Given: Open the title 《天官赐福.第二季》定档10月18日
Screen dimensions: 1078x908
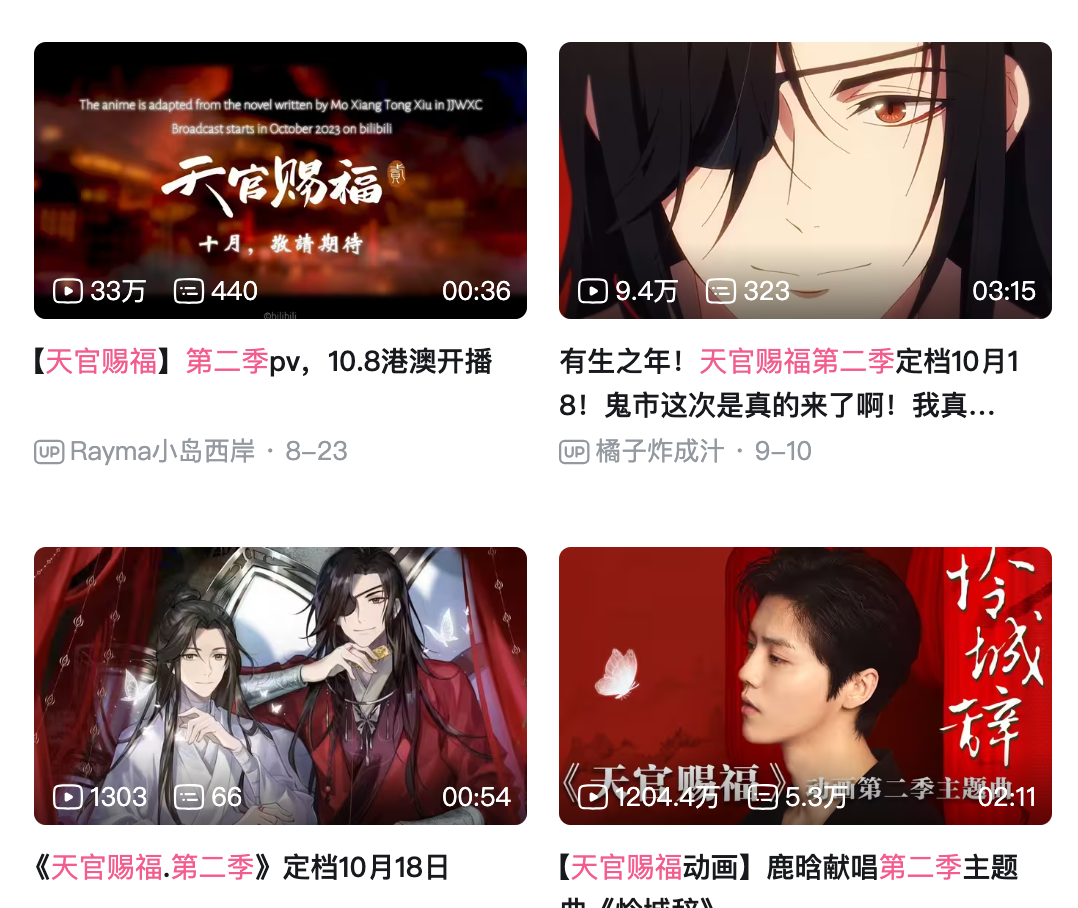Looking at the screenshot, I should pyautogui.click(x=242, y=867).
